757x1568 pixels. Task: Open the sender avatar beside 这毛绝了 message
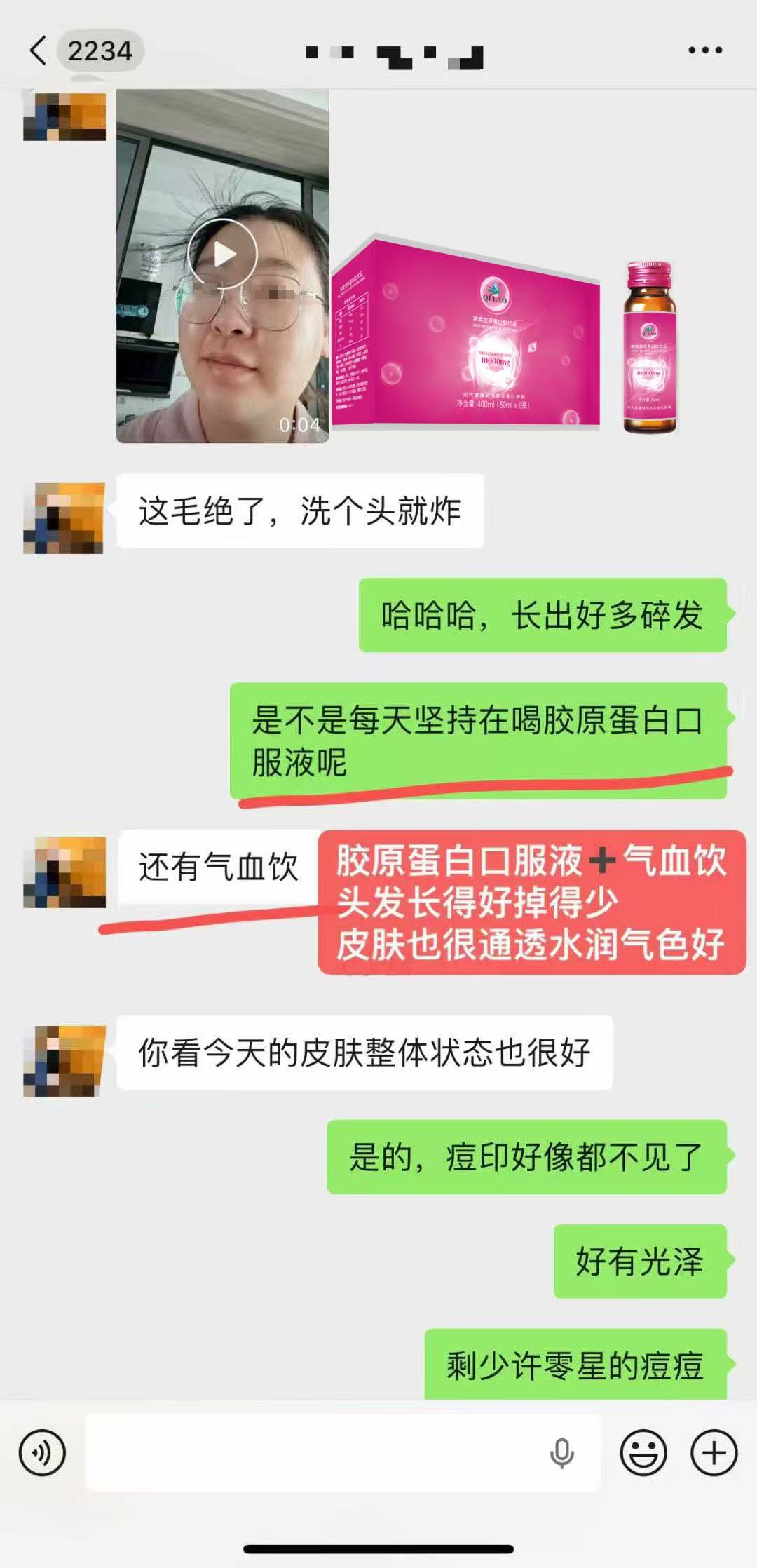point(64,518)
